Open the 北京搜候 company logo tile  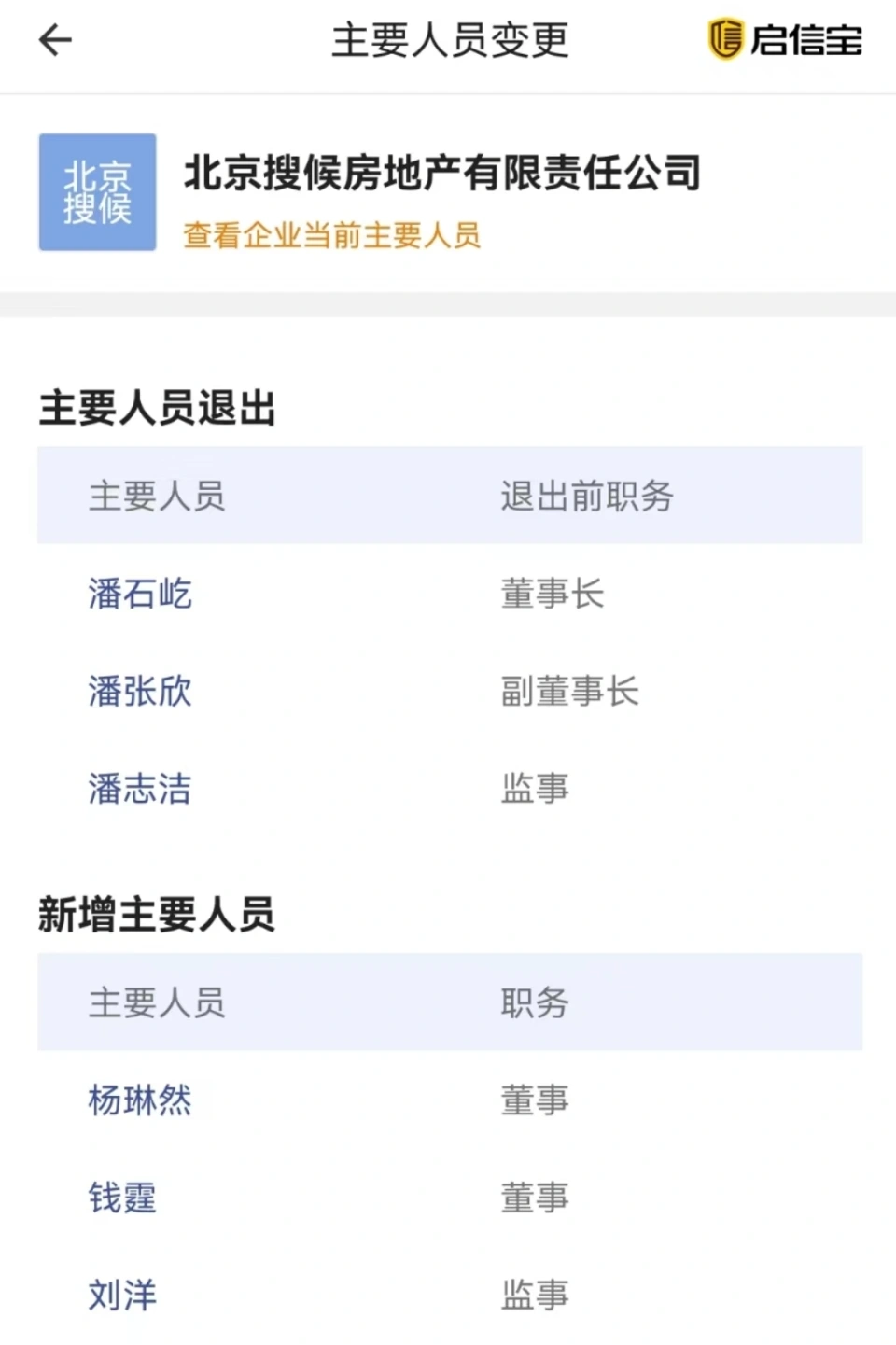click(x=97, y=192)
